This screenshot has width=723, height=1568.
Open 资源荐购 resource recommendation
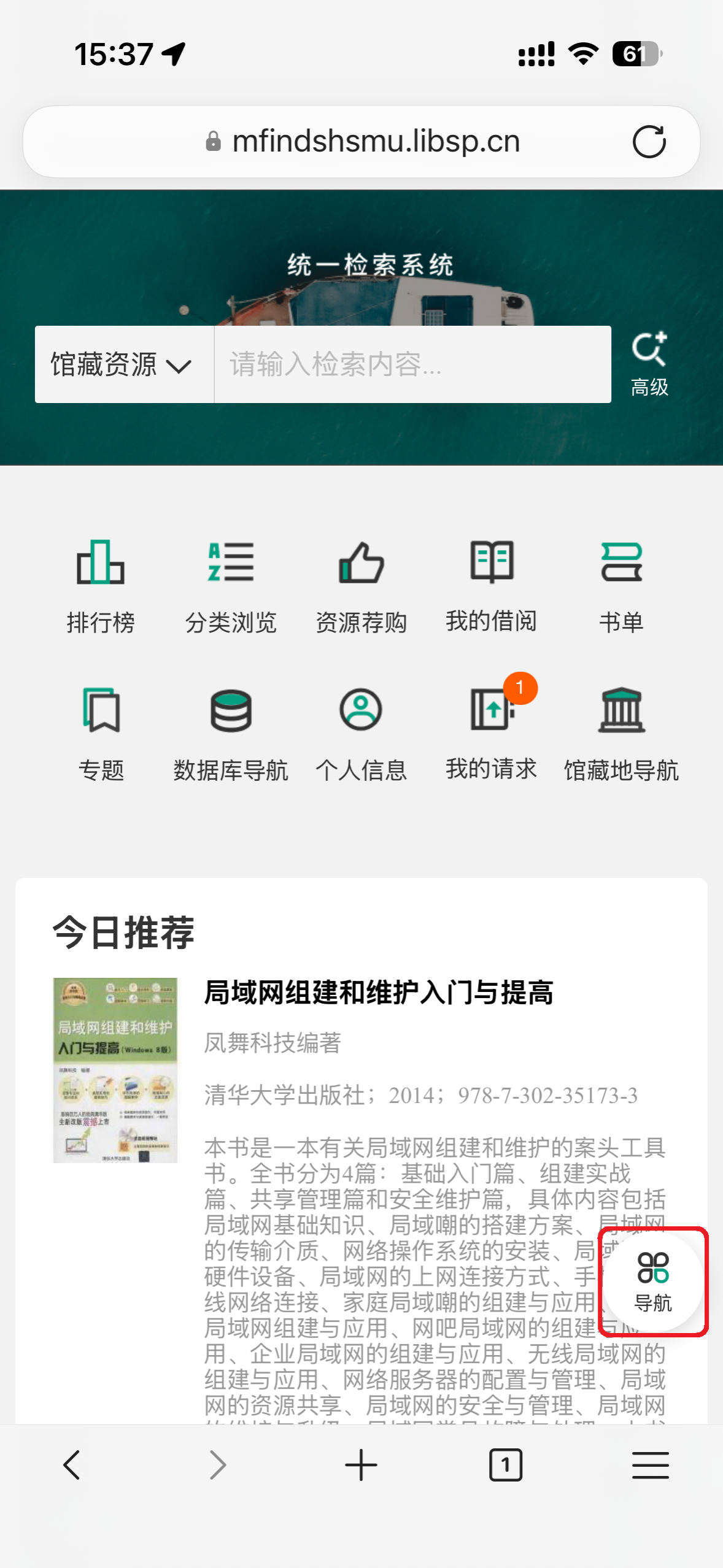coord(361,586)
